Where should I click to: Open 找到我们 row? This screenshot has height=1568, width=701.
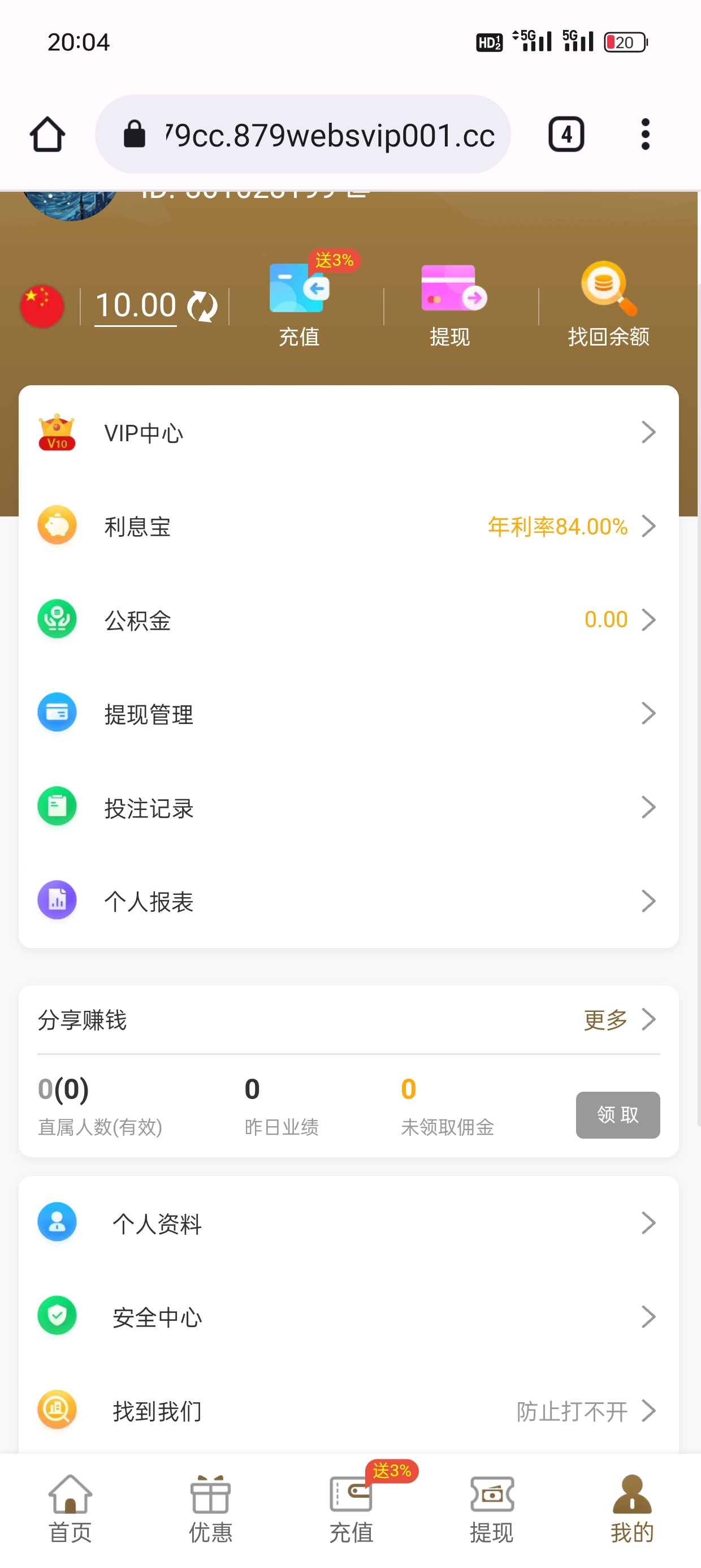click(348, 1410)
